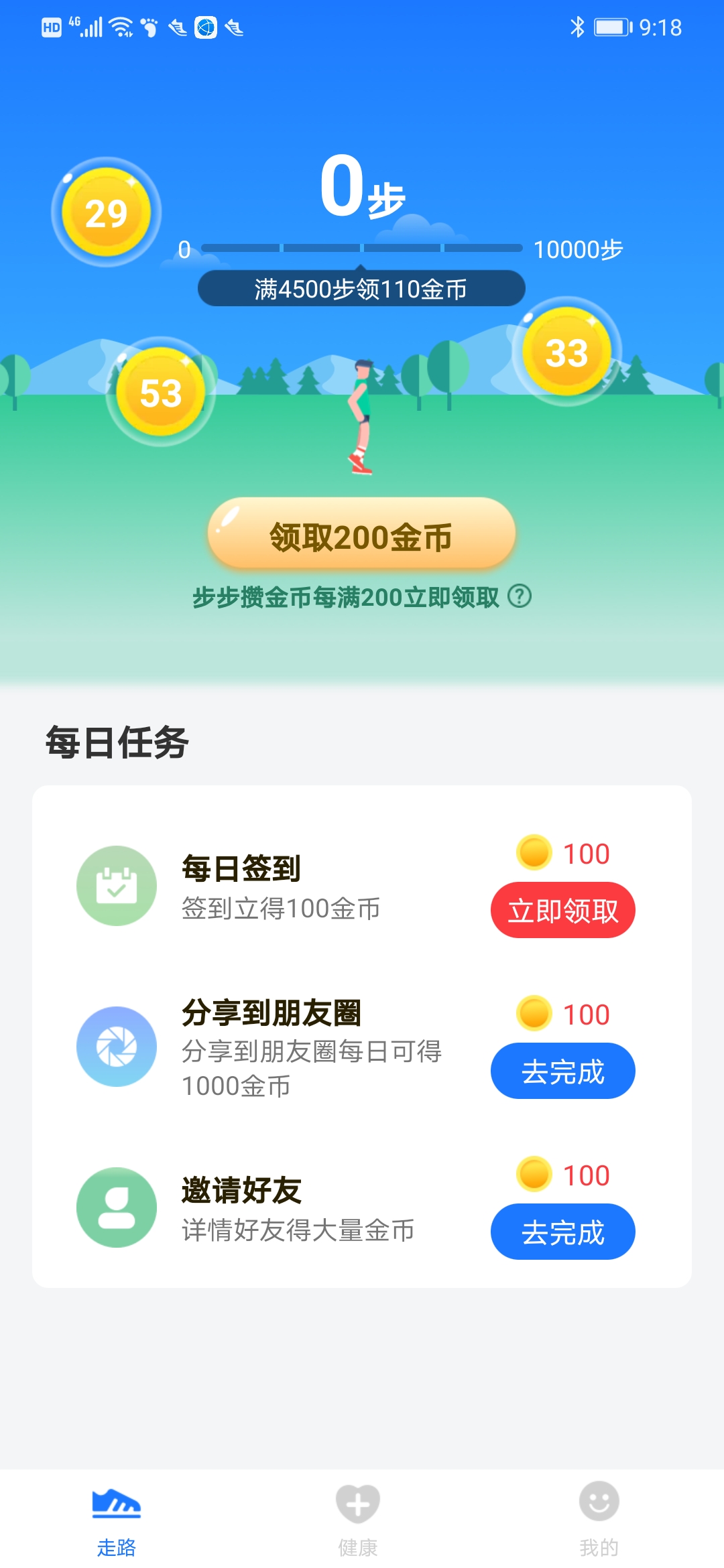
Task: Collect the 33 gold coin bubble
Action: tap(566, 352)
